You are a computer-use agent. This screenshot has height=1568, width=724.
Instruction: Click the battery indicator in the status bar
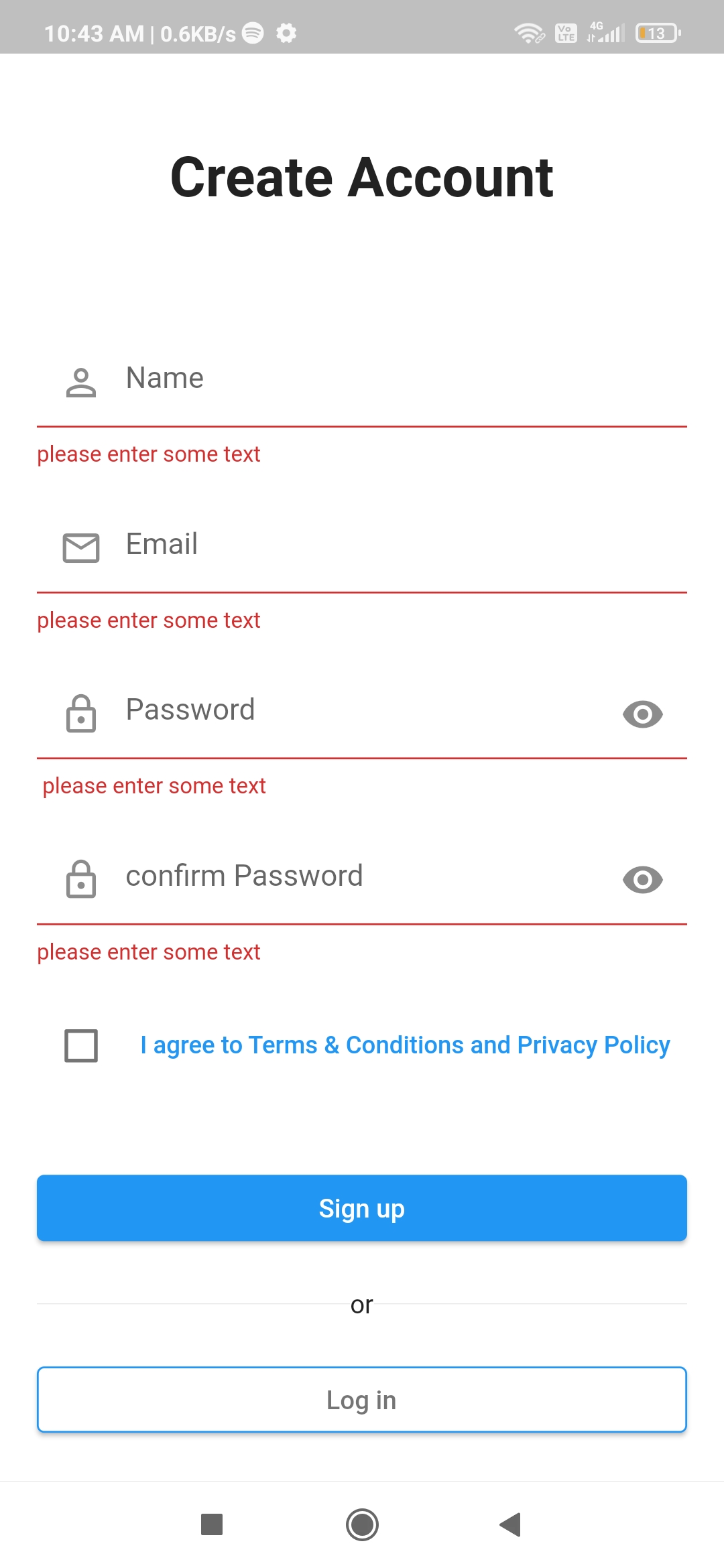click(655, 32)
